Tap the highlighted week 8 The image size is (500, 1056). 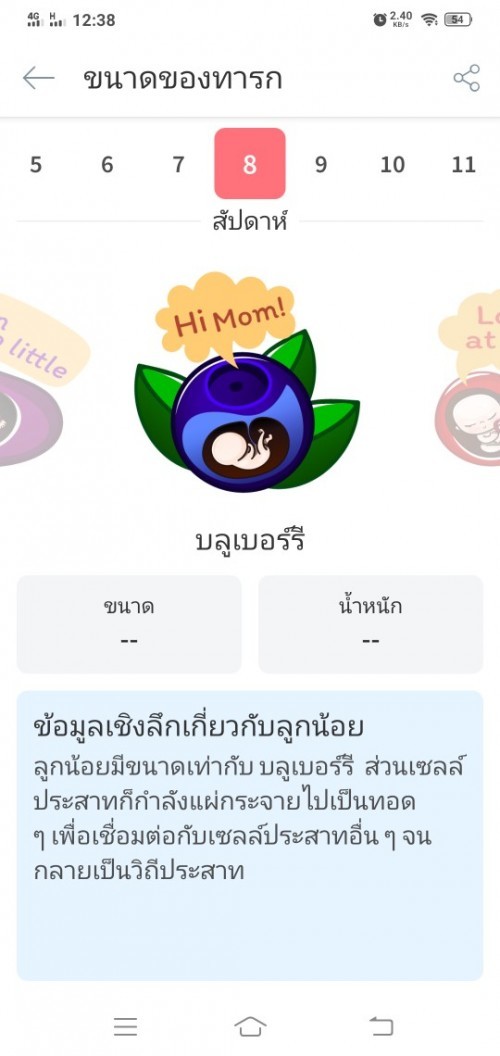coord(250,164)
